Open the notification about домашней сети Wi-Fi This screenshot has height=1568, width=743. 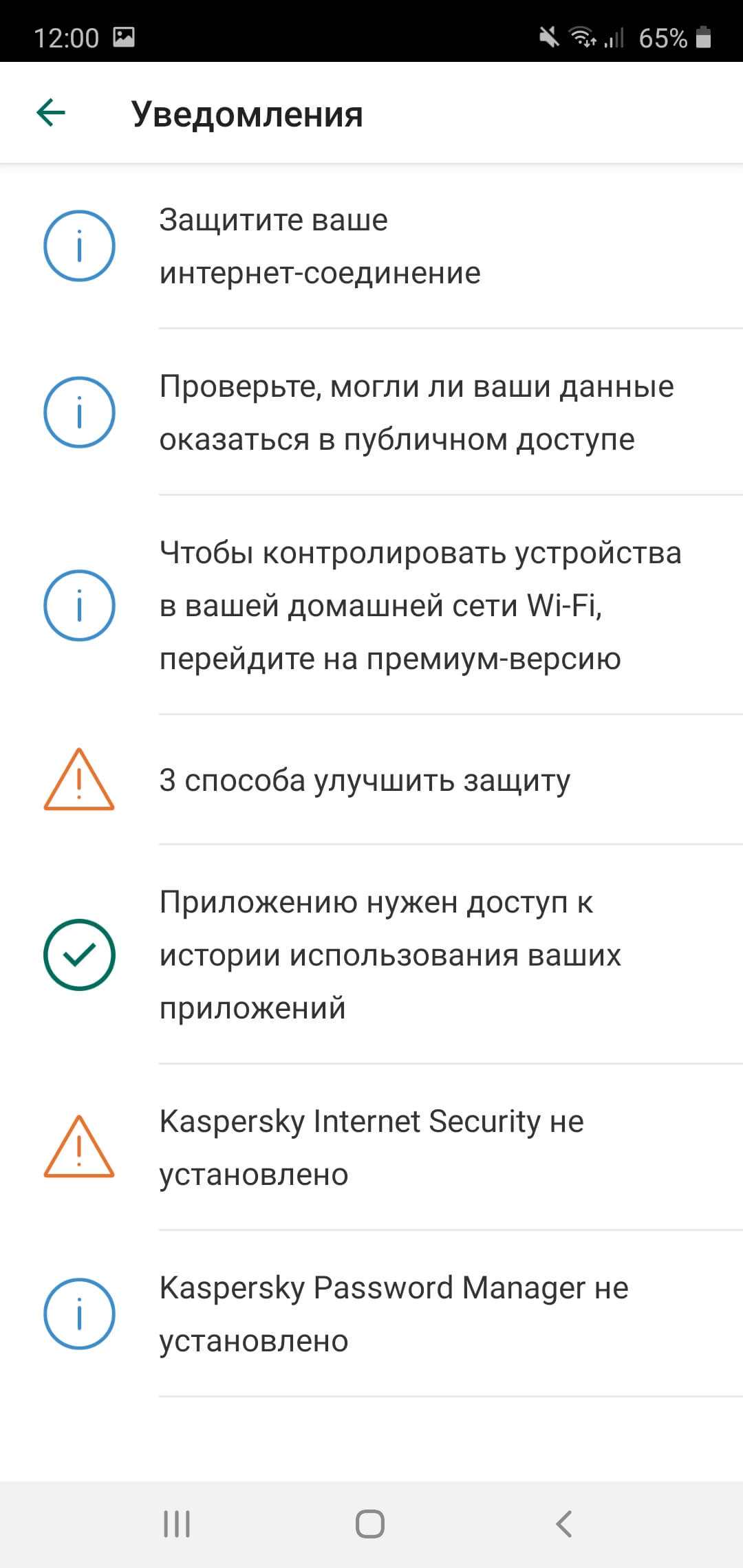371,605
